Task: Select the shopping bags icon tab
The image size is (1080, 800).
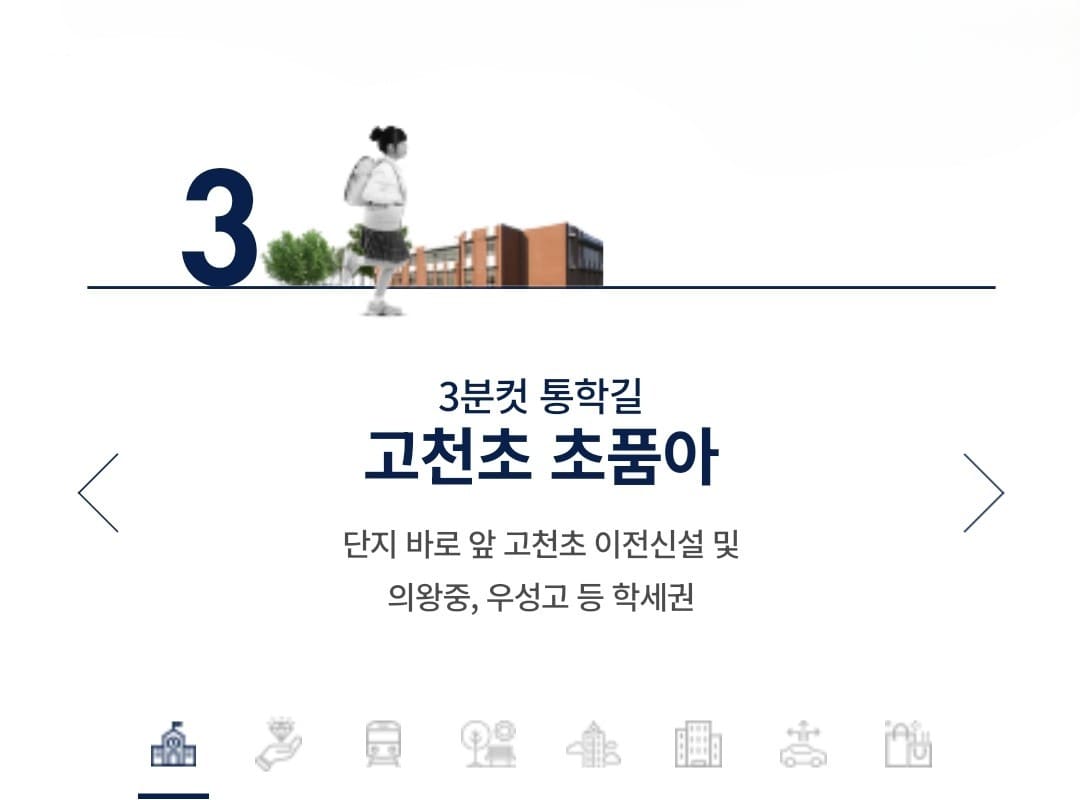Action: pyautogui.click(x=908, y=745)
